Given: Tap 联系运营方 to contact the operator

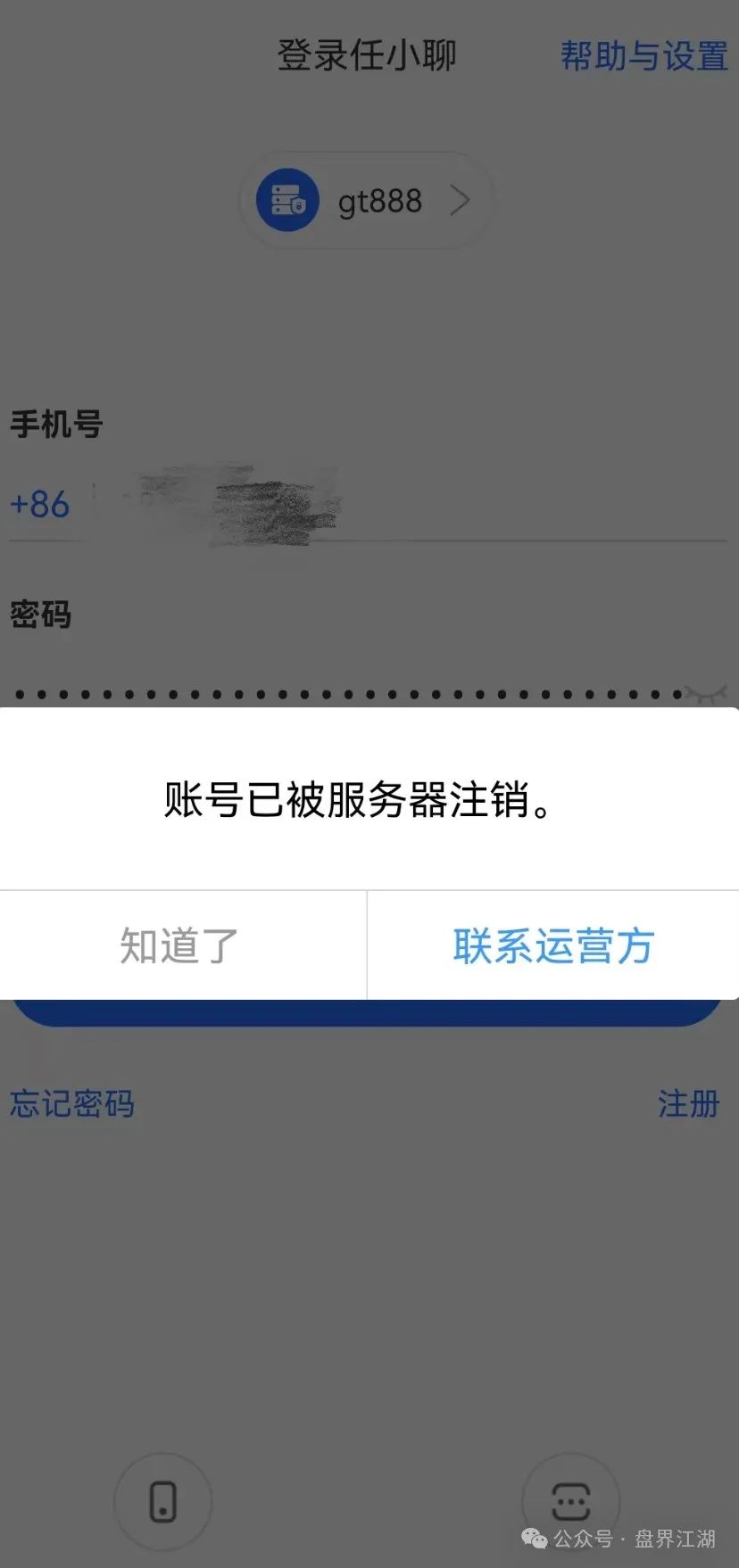Looking at the screenshot, I should [x=553, y=945].
